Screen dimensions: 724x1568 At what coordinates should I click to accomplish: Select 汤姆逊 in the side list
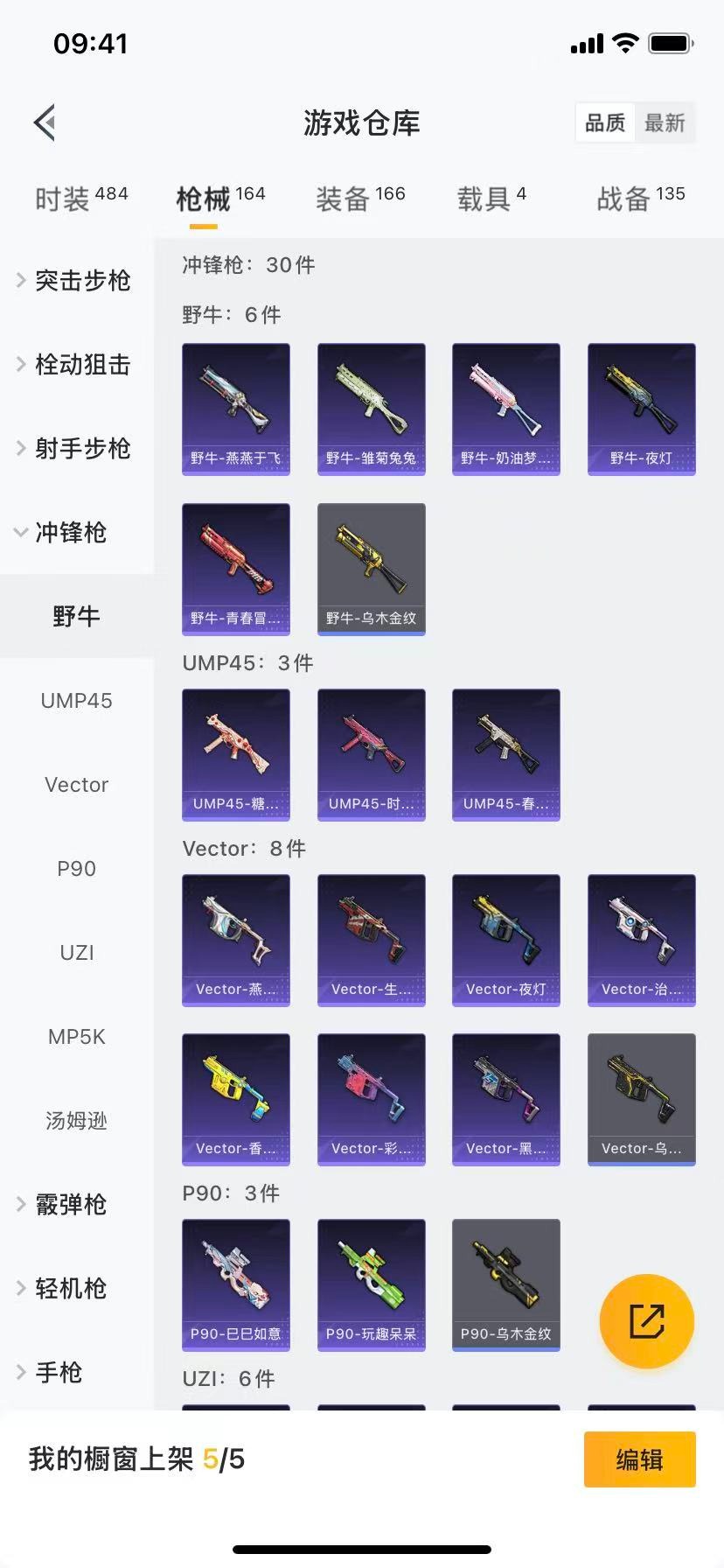pos(76,1120)
